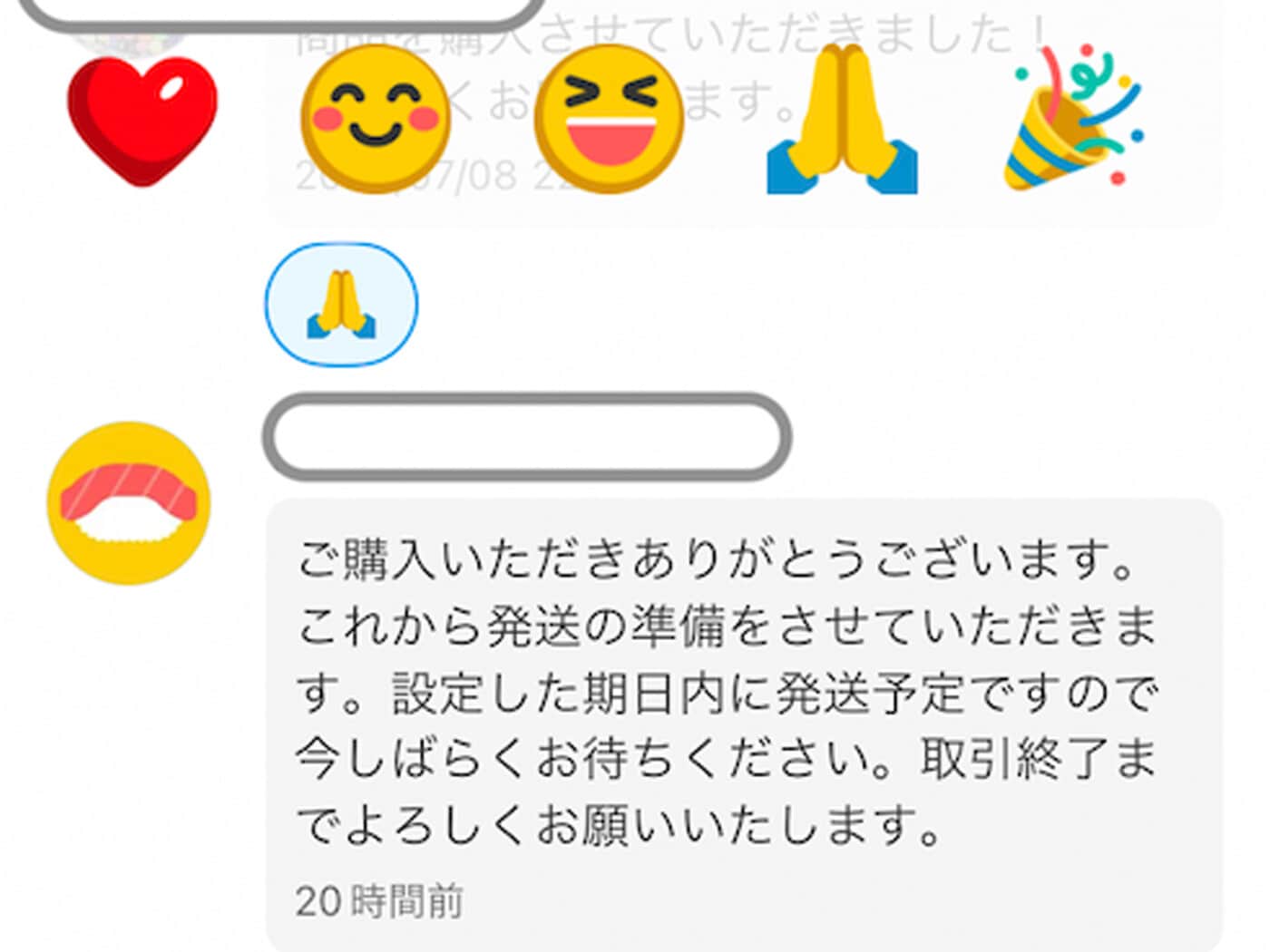Open the seller's sushi profile avatar
Viewport: 1270px width, 952px height.
point(129,502)
